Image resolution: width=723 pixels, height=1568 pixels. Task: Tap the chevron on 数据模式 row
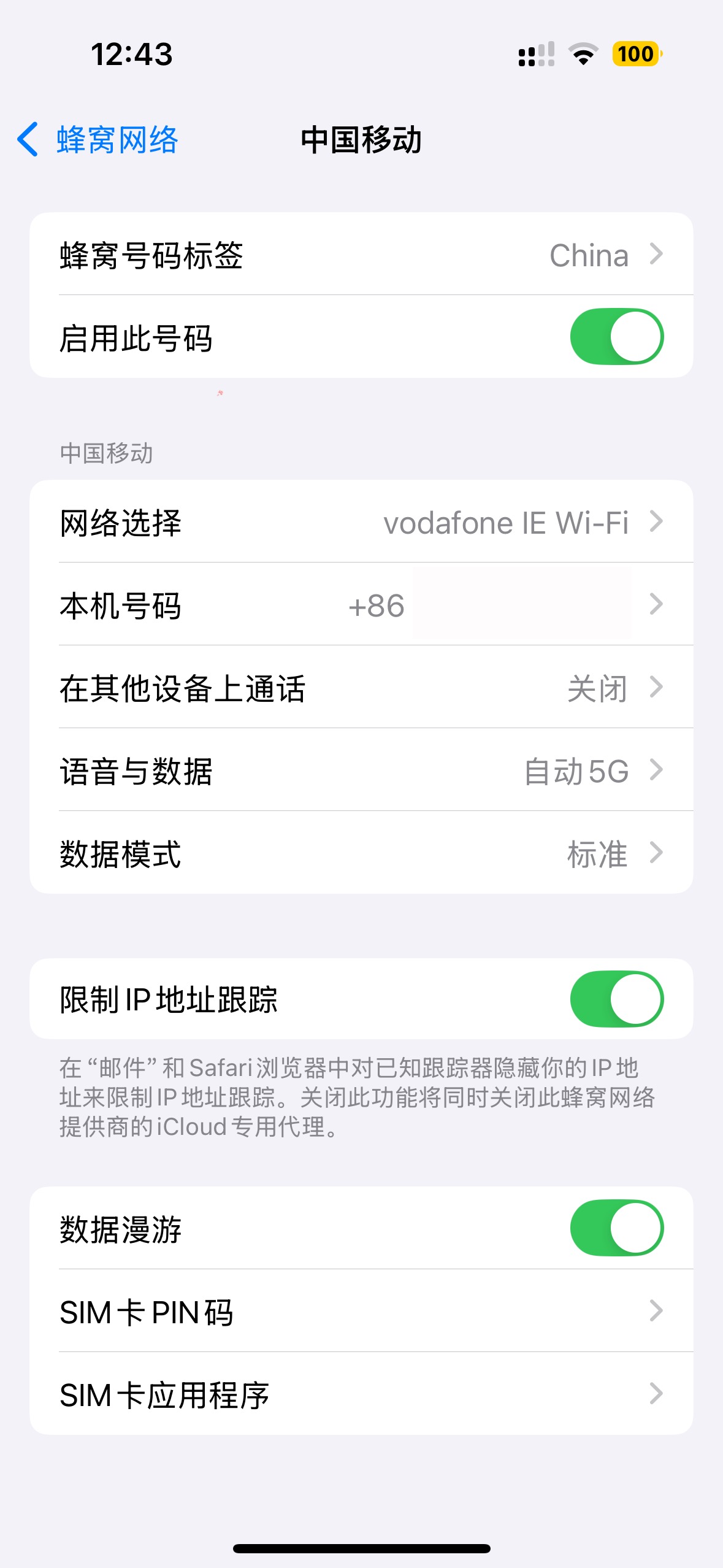[657, 853]
